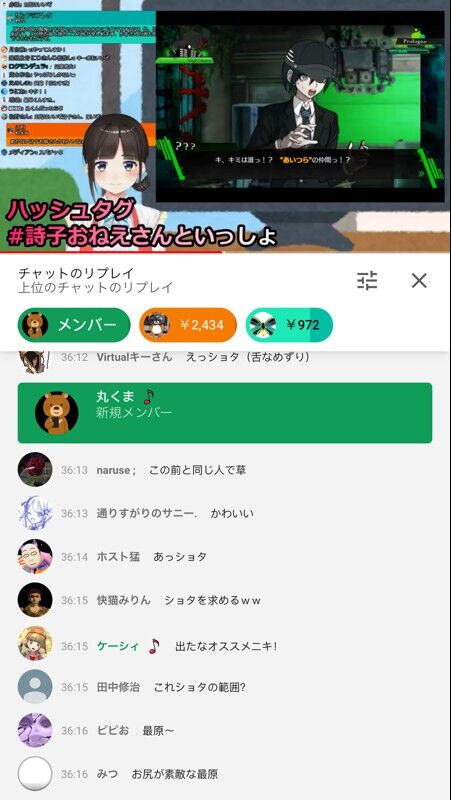Select 田中修治's chat message

click(225, 687)
